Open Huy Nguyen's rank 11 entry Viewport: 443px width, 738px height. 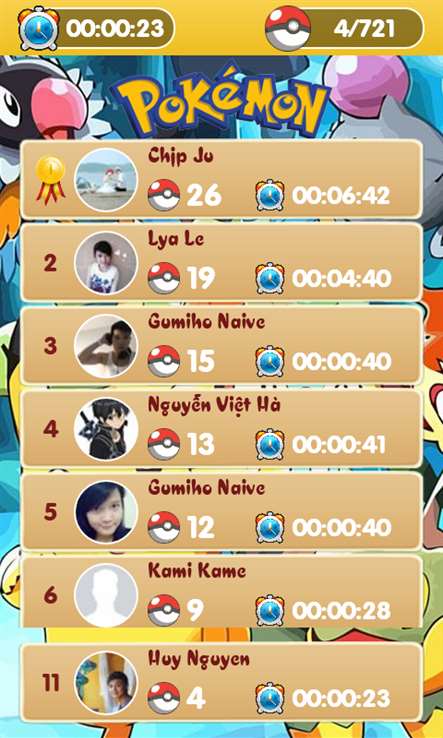pyautogui.click(x=221, y=682)
